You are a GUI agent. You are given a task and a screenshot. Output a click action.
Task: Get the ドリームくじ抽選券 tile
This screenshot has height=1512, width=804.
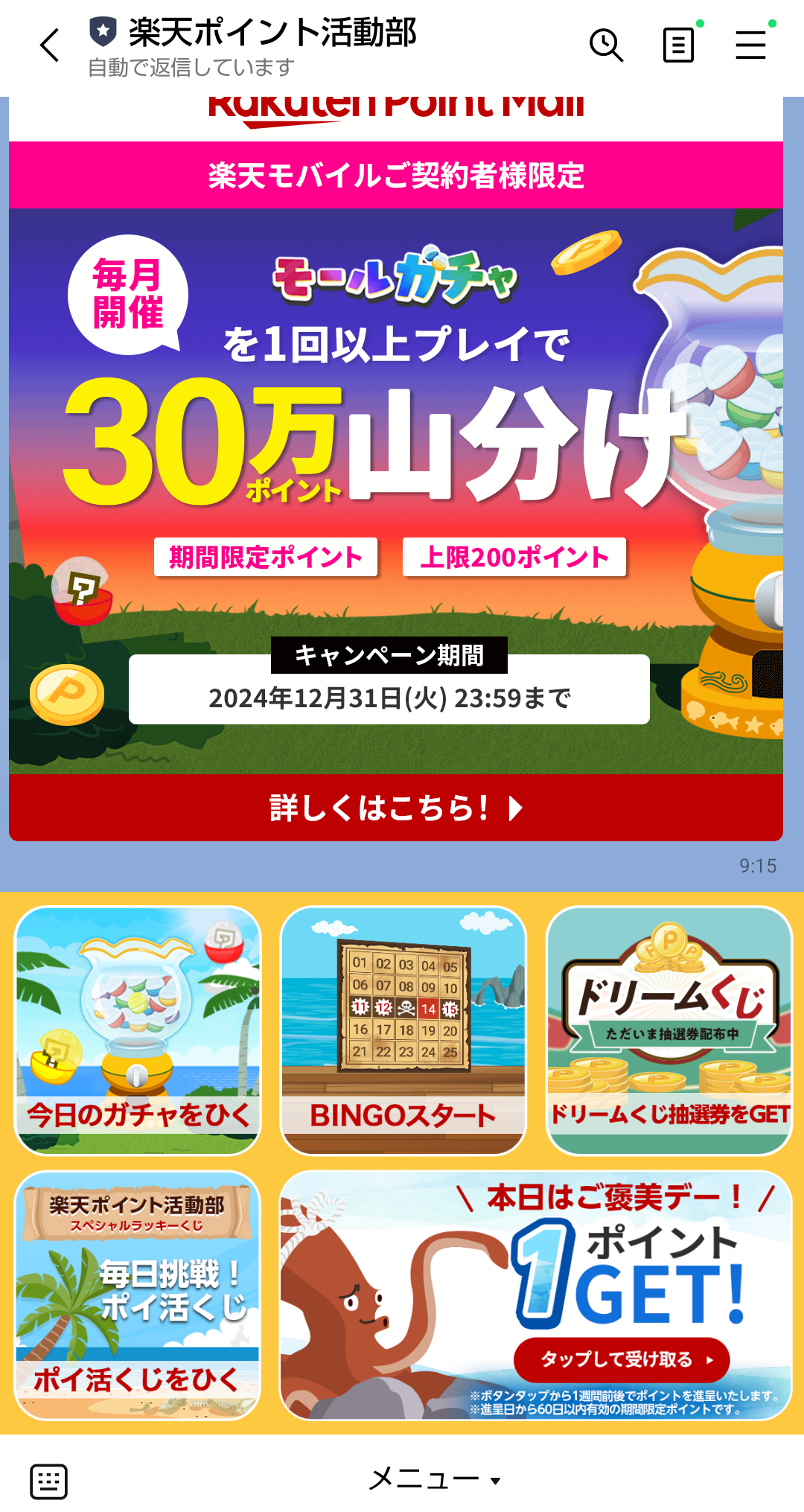coord(669,1030)
